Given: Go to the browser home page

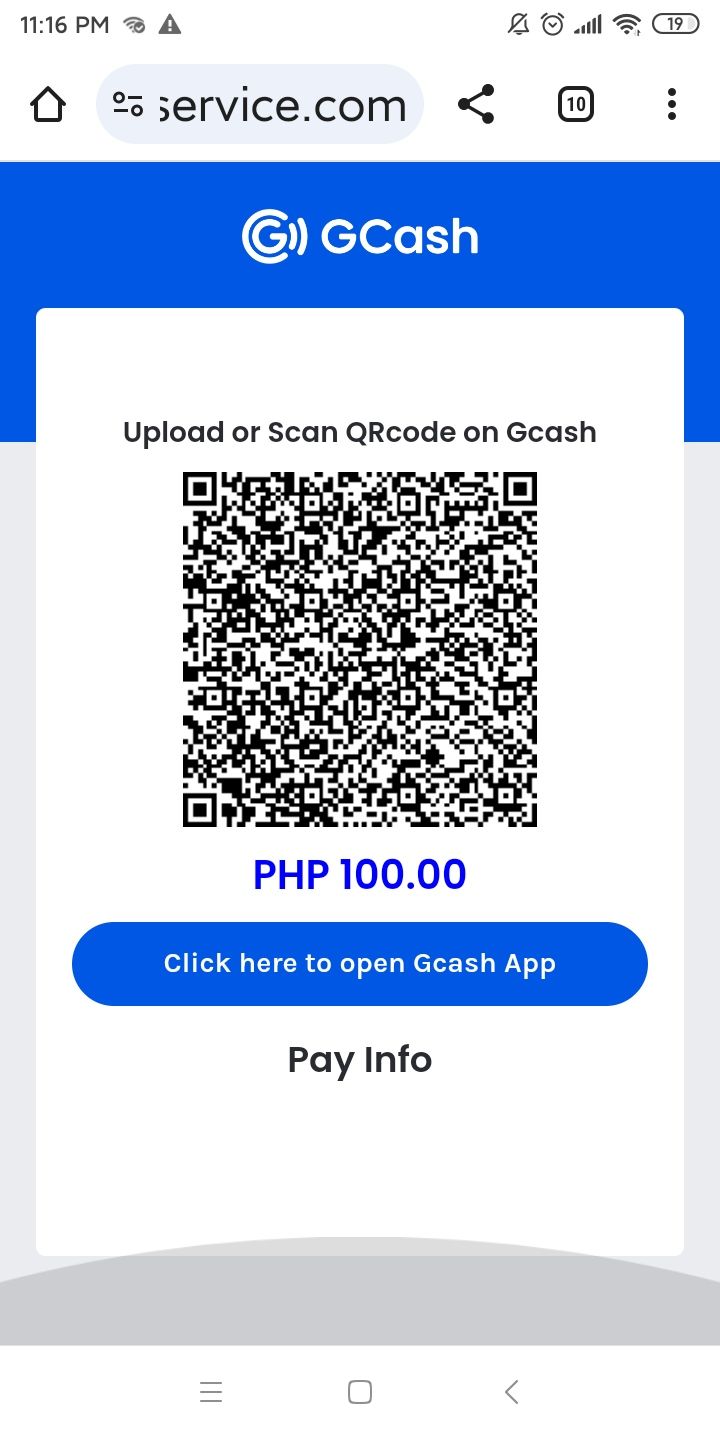Looking at the screenshot, I should pos(48,104).
